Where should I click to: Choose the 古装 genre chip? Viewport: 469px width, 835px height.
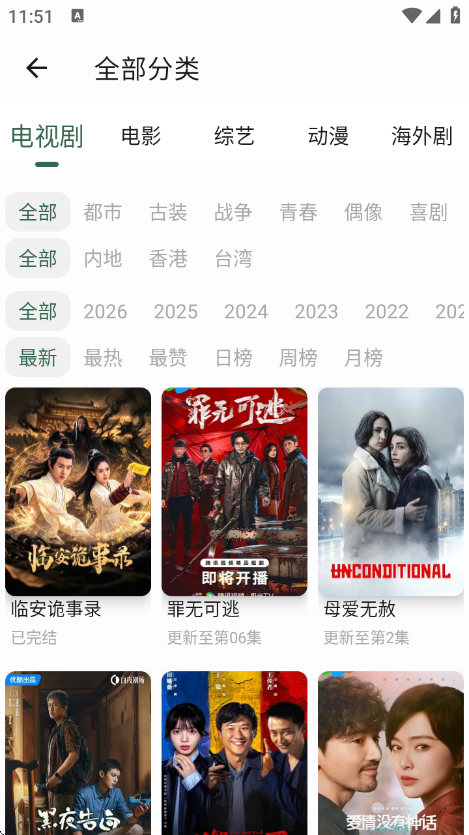pyautogui.click(x=168, y=212)
